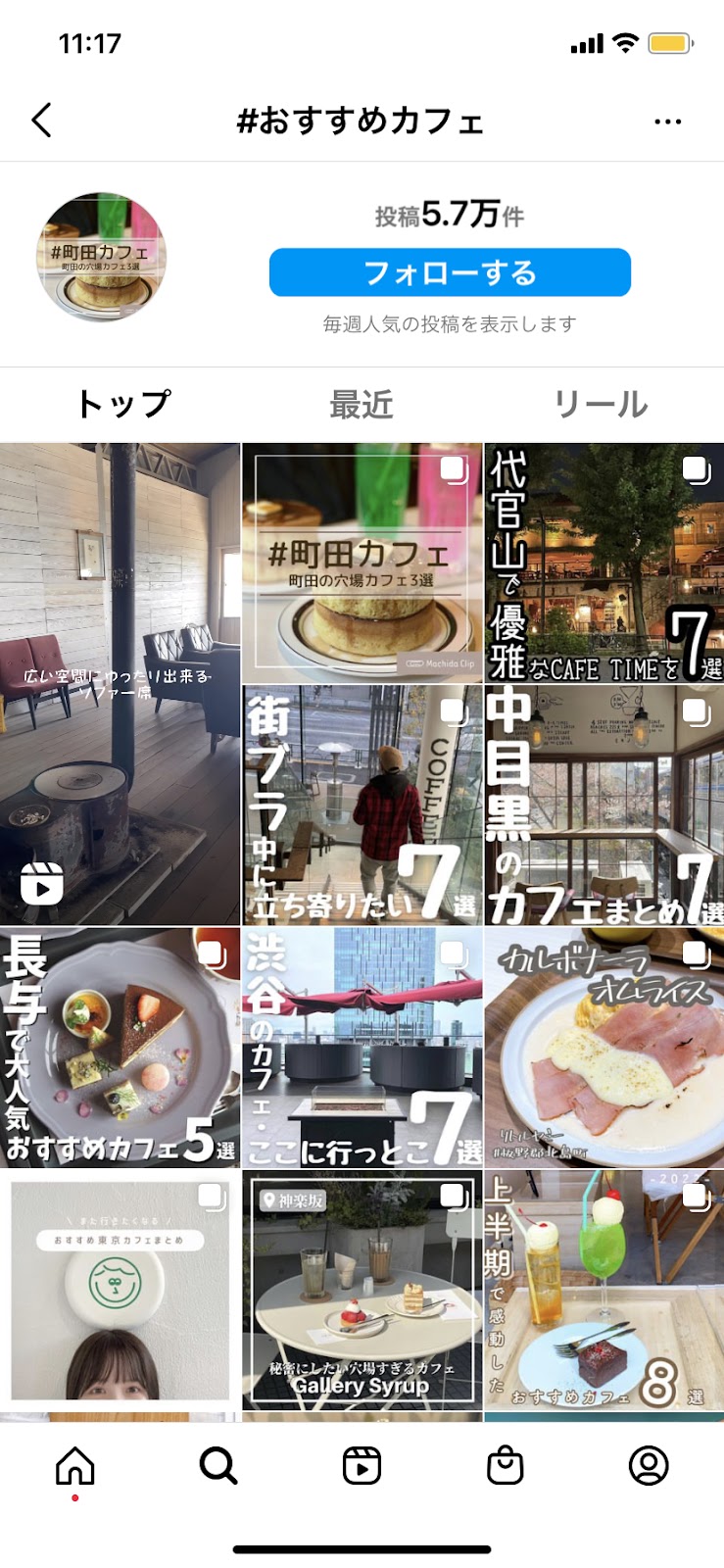
Task: Open the 代官山 CAFE TIME post
Action: coord(603,562)
